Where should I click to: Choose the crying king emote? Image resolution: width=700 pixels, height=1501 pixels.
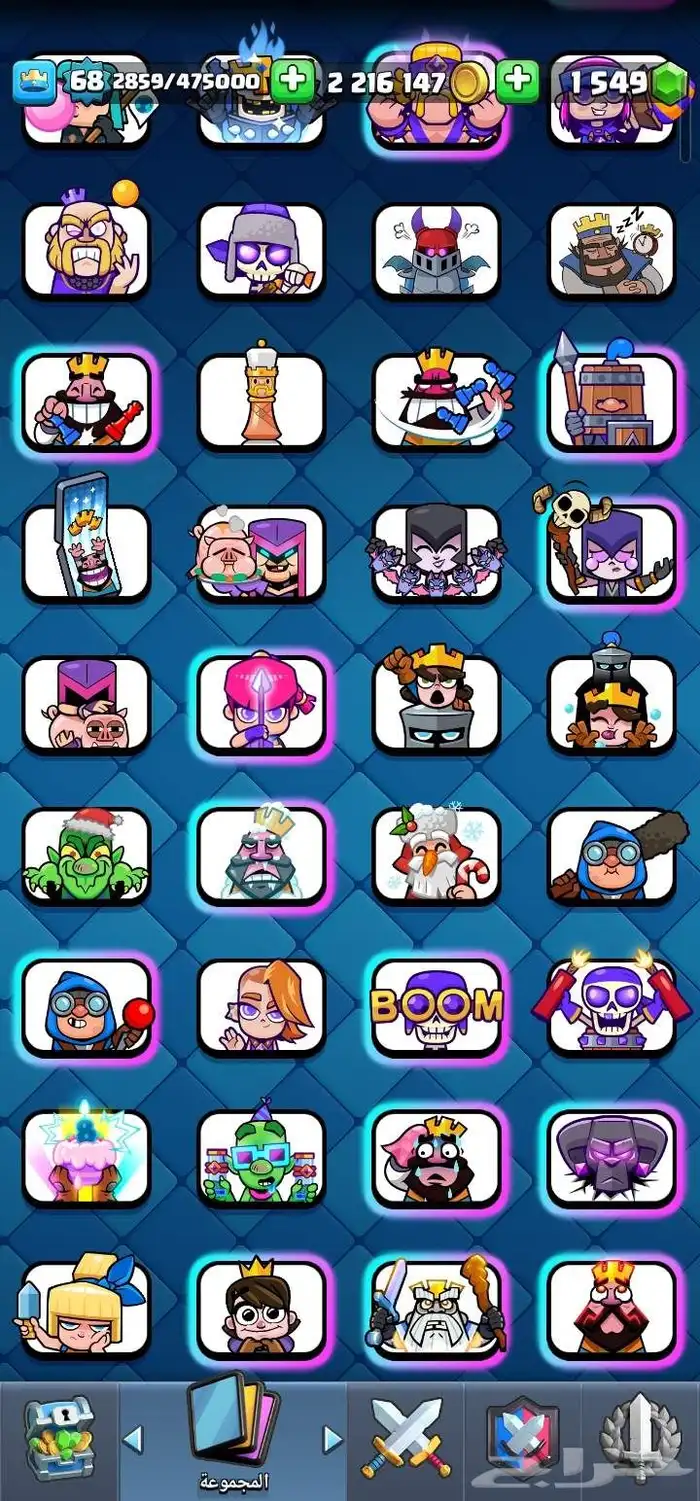(437, 1158)
